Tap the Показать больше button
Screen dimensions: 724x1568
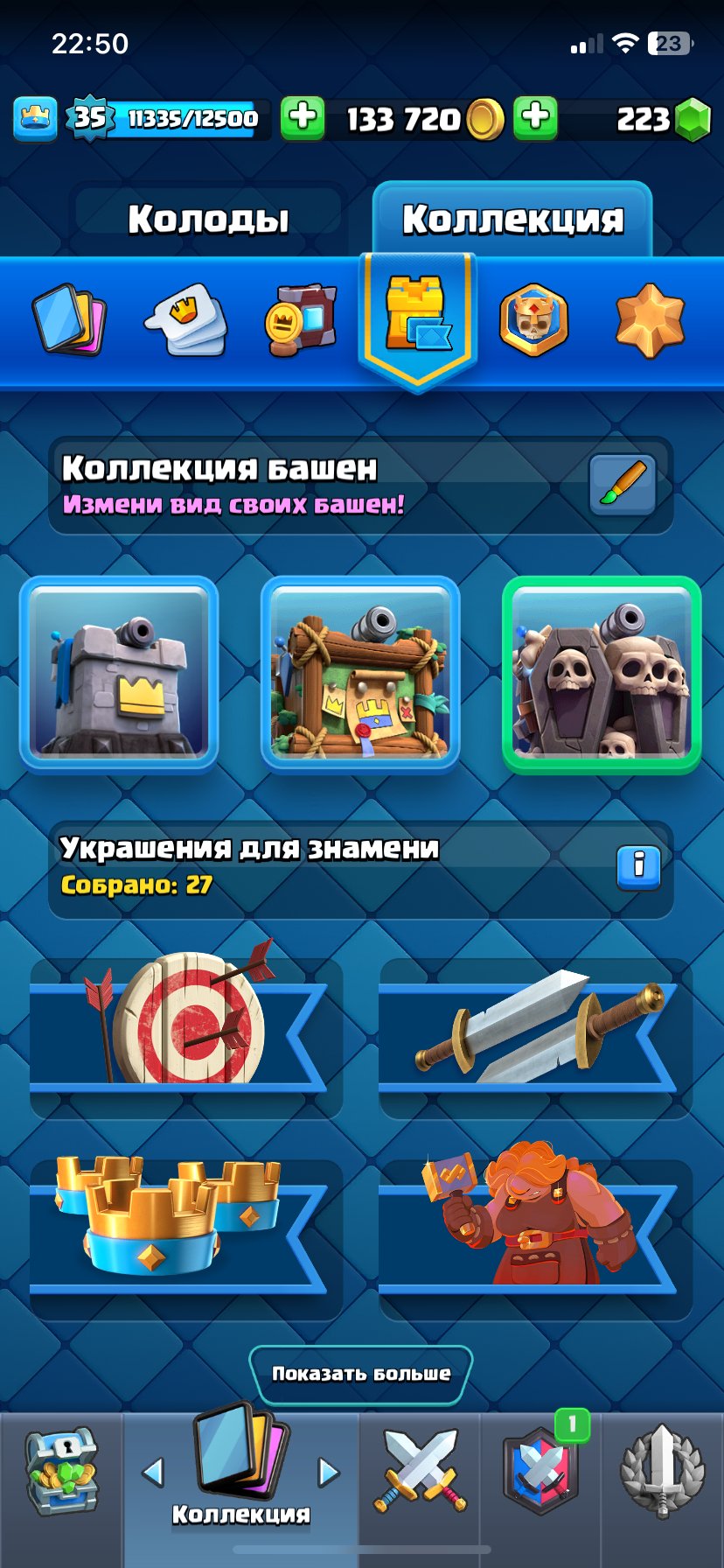pyautogui.click(x=361, y=1374)
